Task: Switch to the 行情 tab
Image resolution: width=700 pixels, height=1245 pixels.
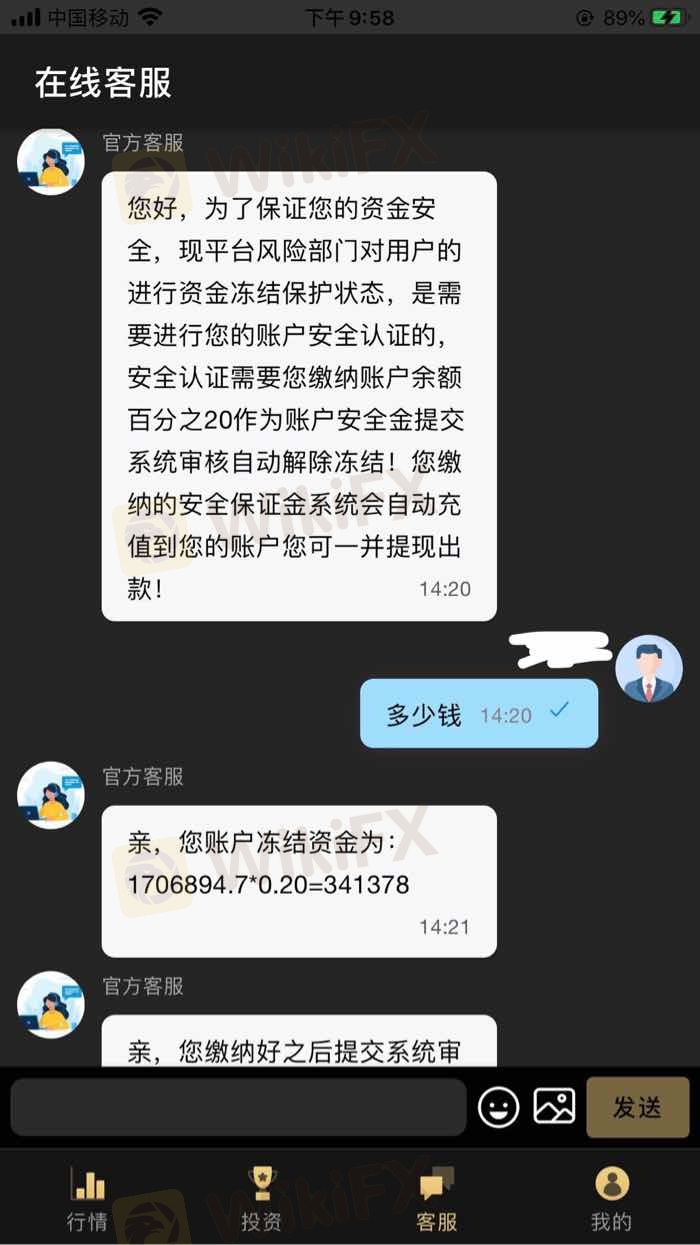Action: point(87,1198)
